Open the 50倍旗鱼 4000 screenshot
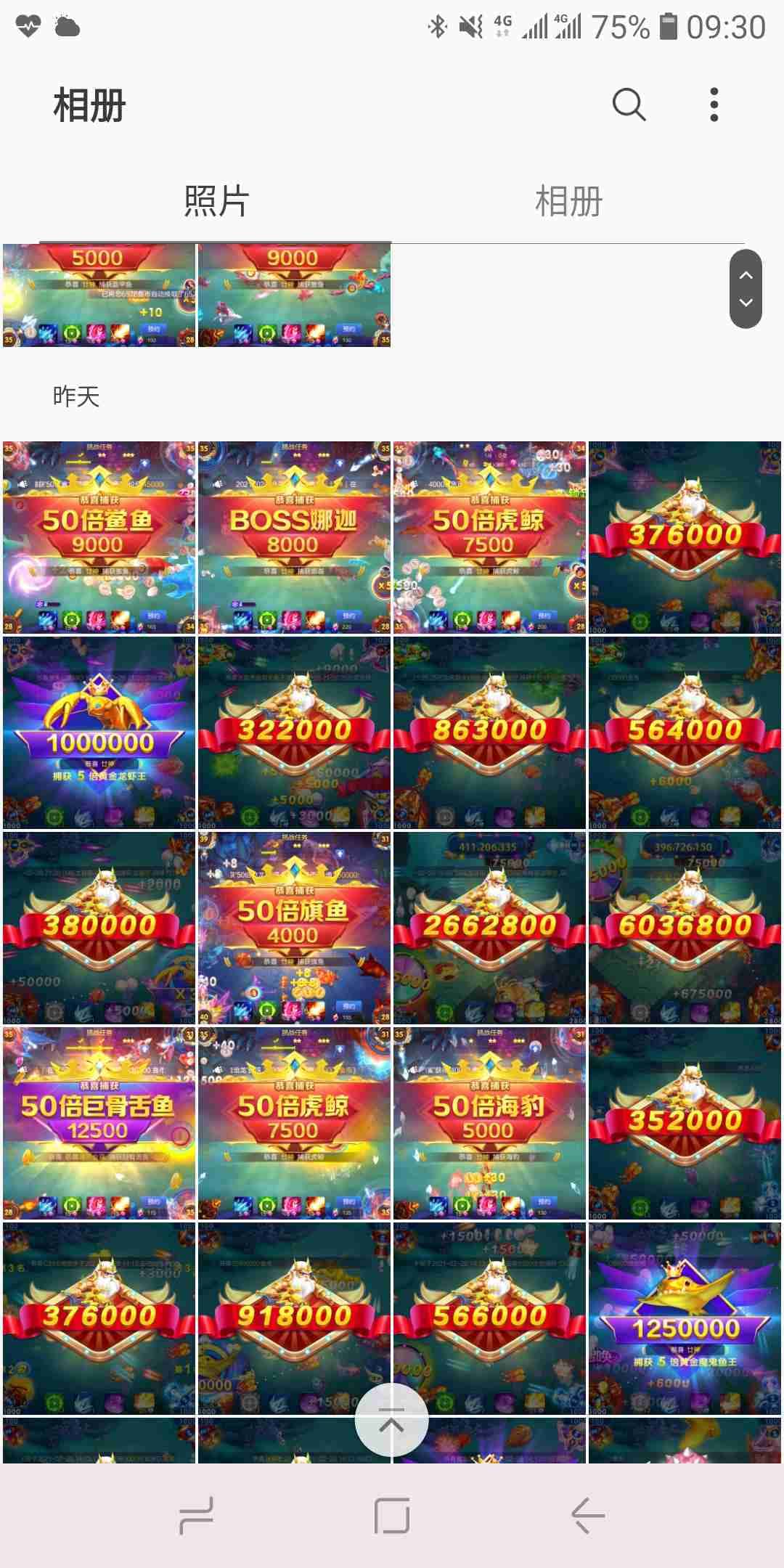The width and height of the screenshot is (784, 1568). (294, 928)
